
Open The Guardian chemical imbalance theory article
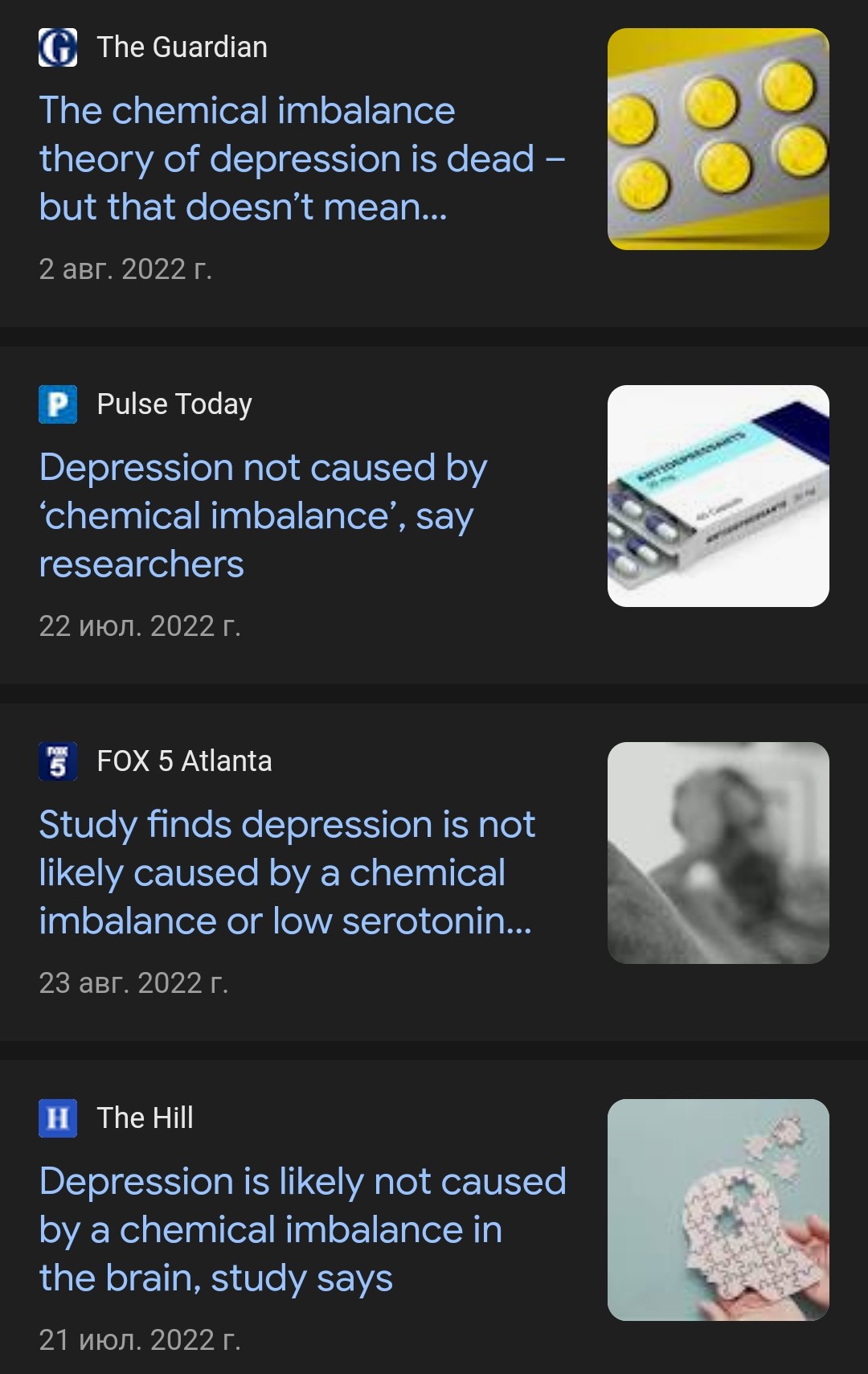(301, 158)
